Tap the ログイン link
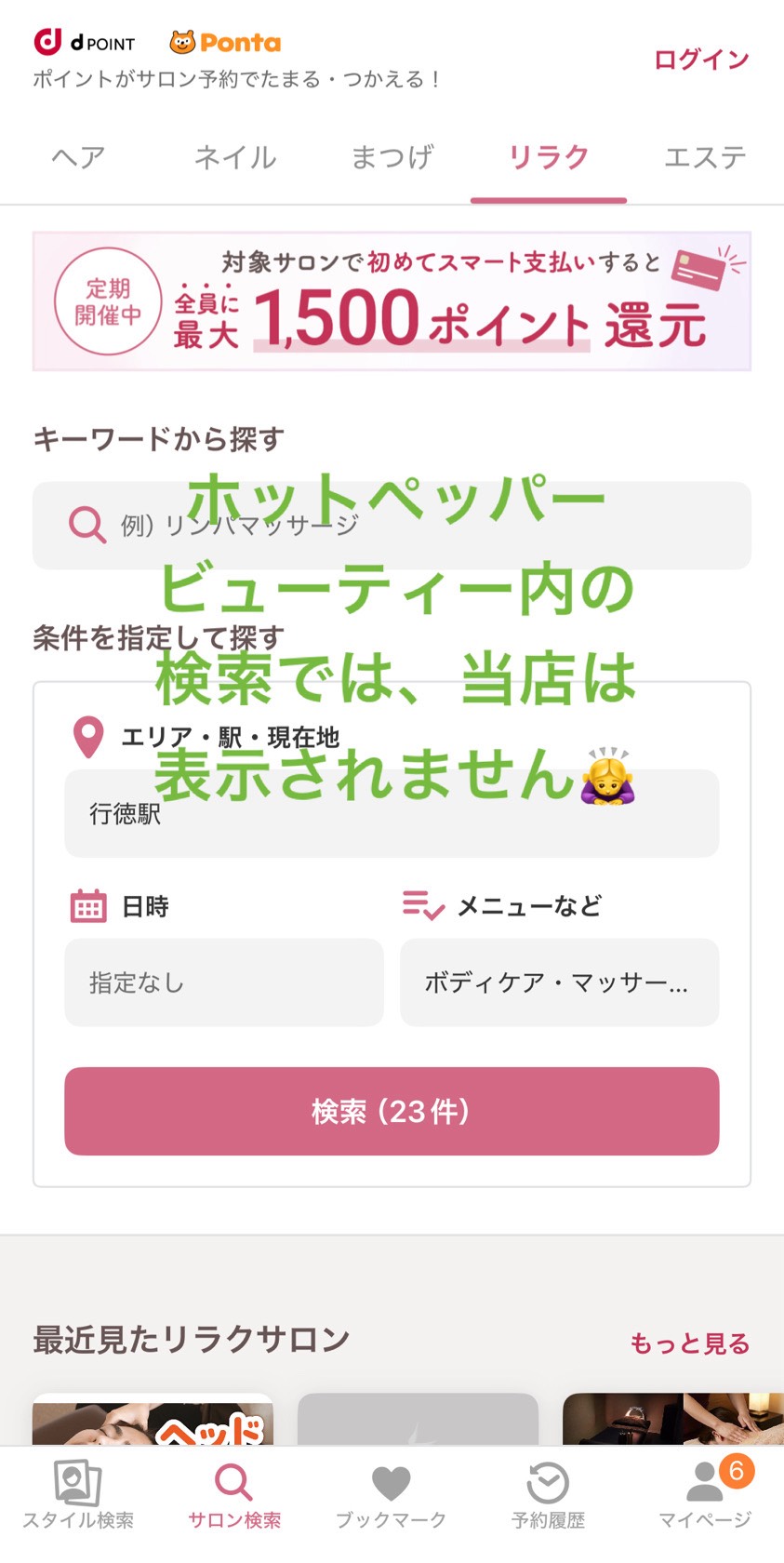 [700, 60]
